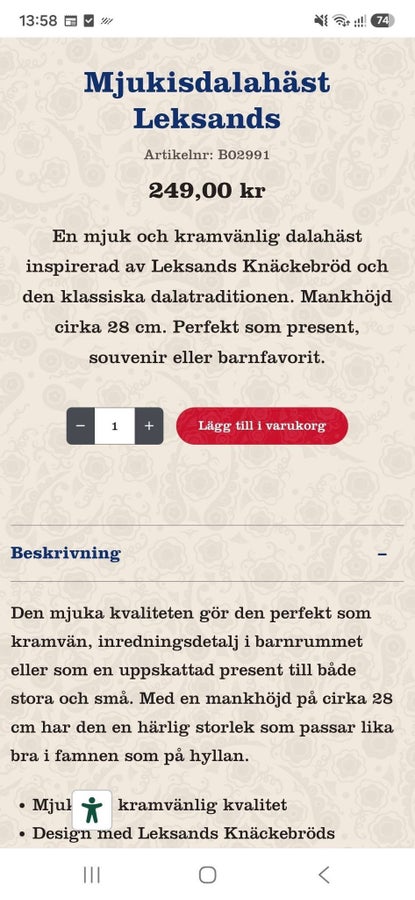The height and width of the screenshot is (900, 415).
Task: Collapse the Beskrivning section
Action: (207, 553)
